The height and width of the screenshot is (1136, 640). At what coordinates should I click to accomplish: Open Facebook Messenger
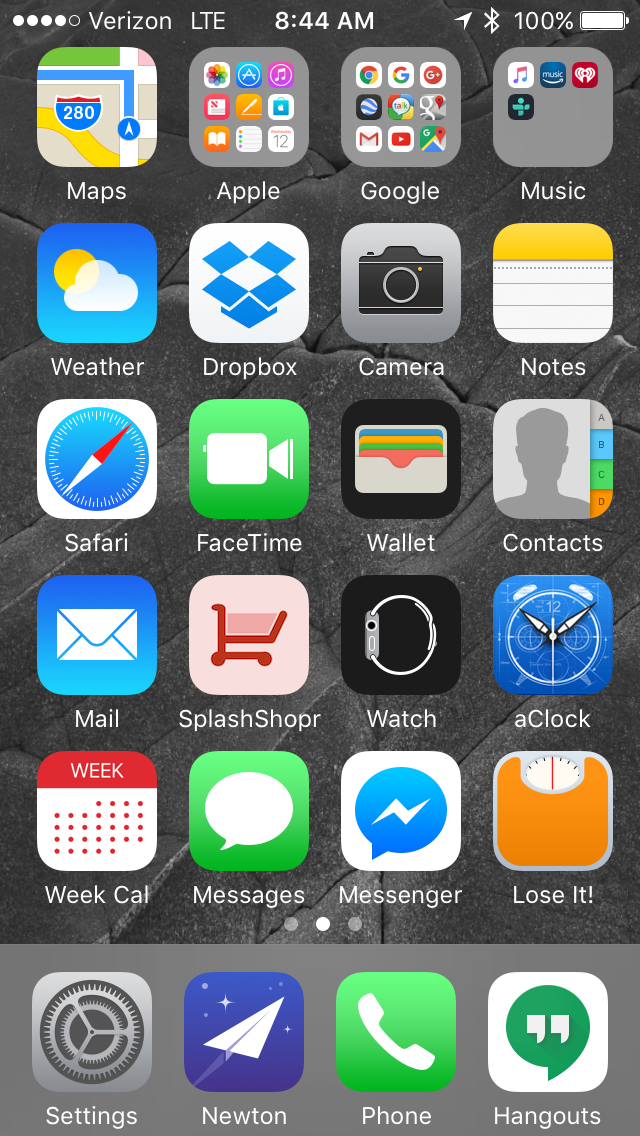(401, 811)
